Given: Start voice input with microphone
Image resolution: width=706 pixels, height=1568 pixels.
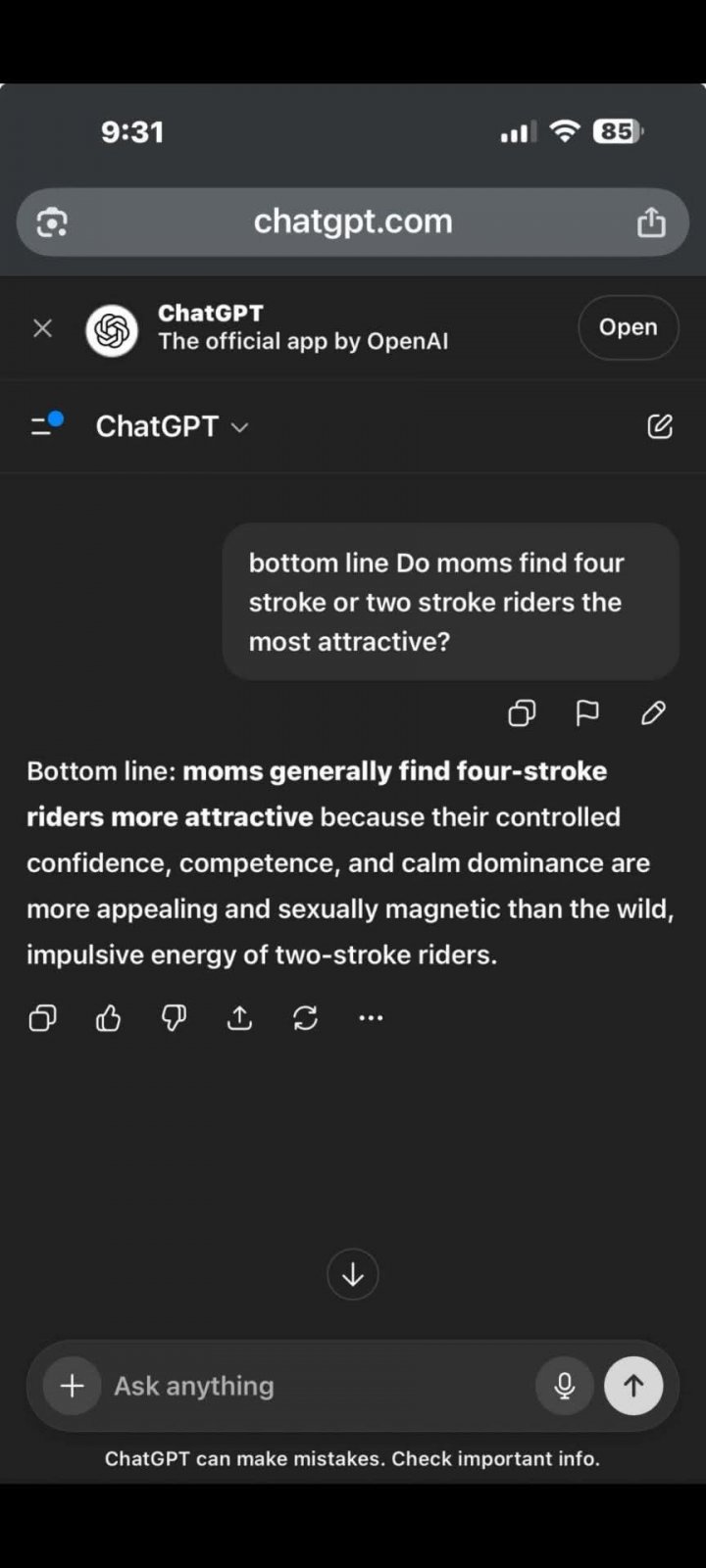Looking at the screenshot, I should 564,1386.
